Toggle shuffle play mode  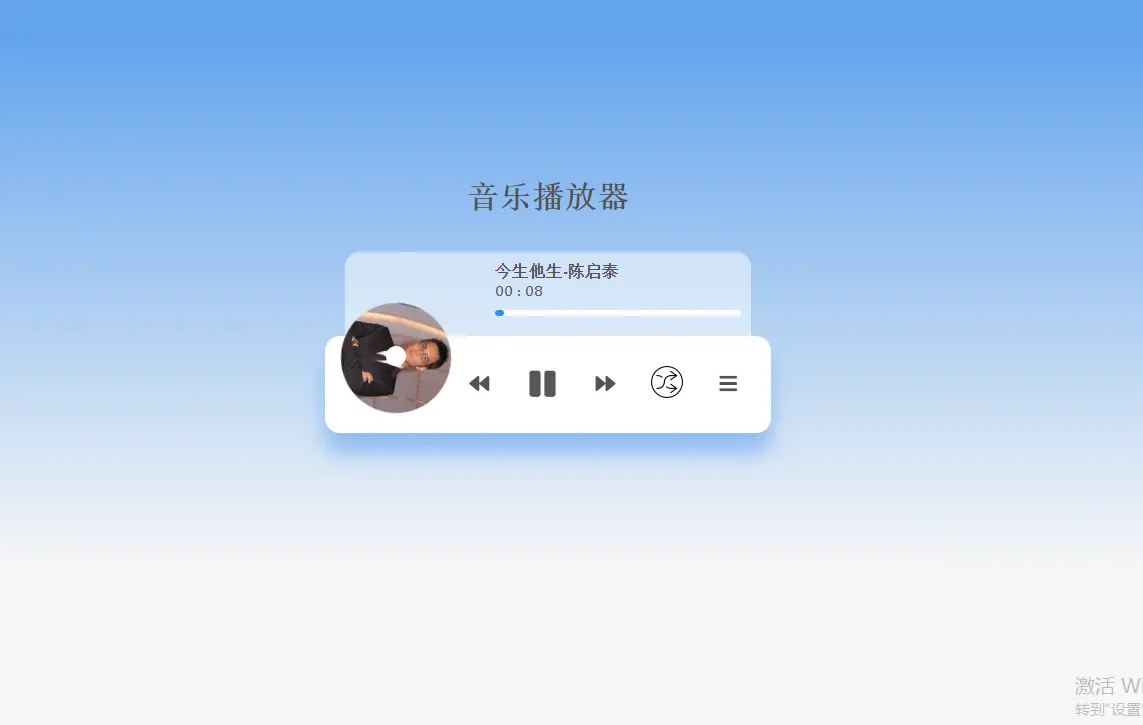tap(667, 382)
